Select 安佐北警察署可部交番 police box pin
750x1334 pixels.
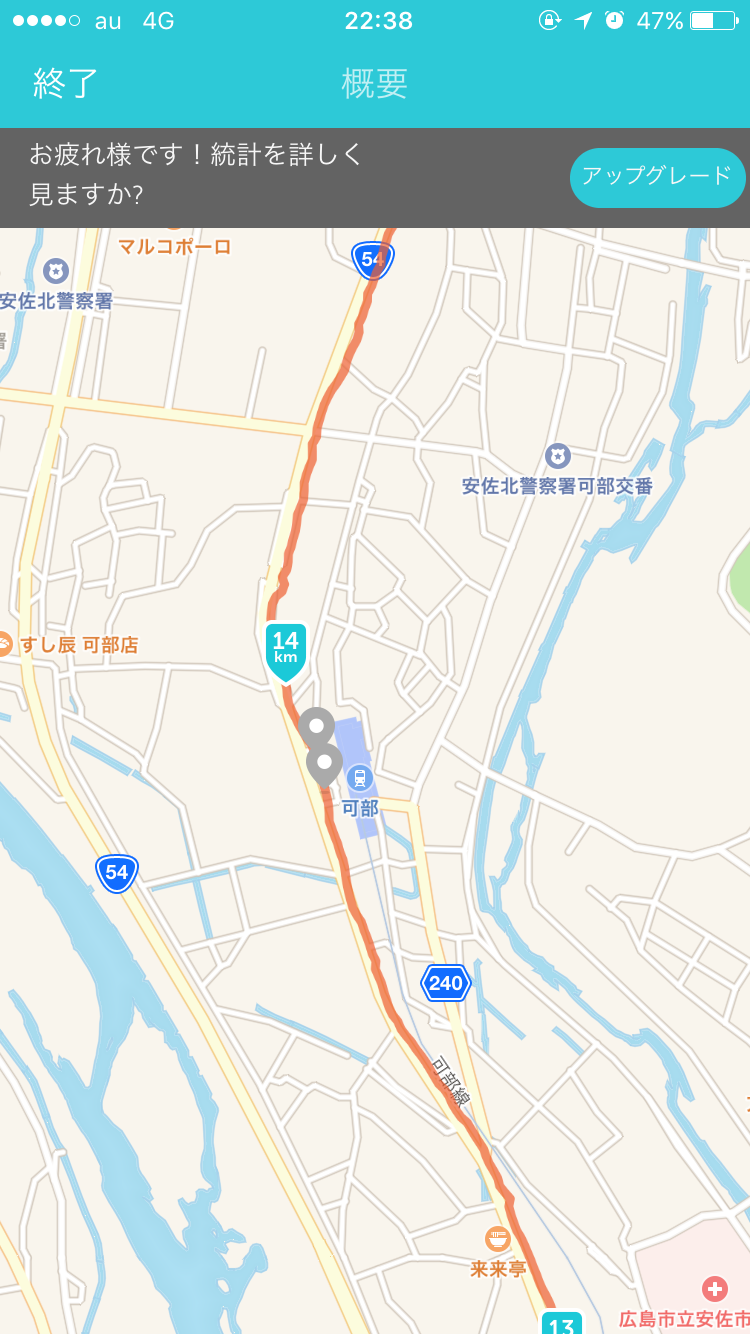(557, 456)
